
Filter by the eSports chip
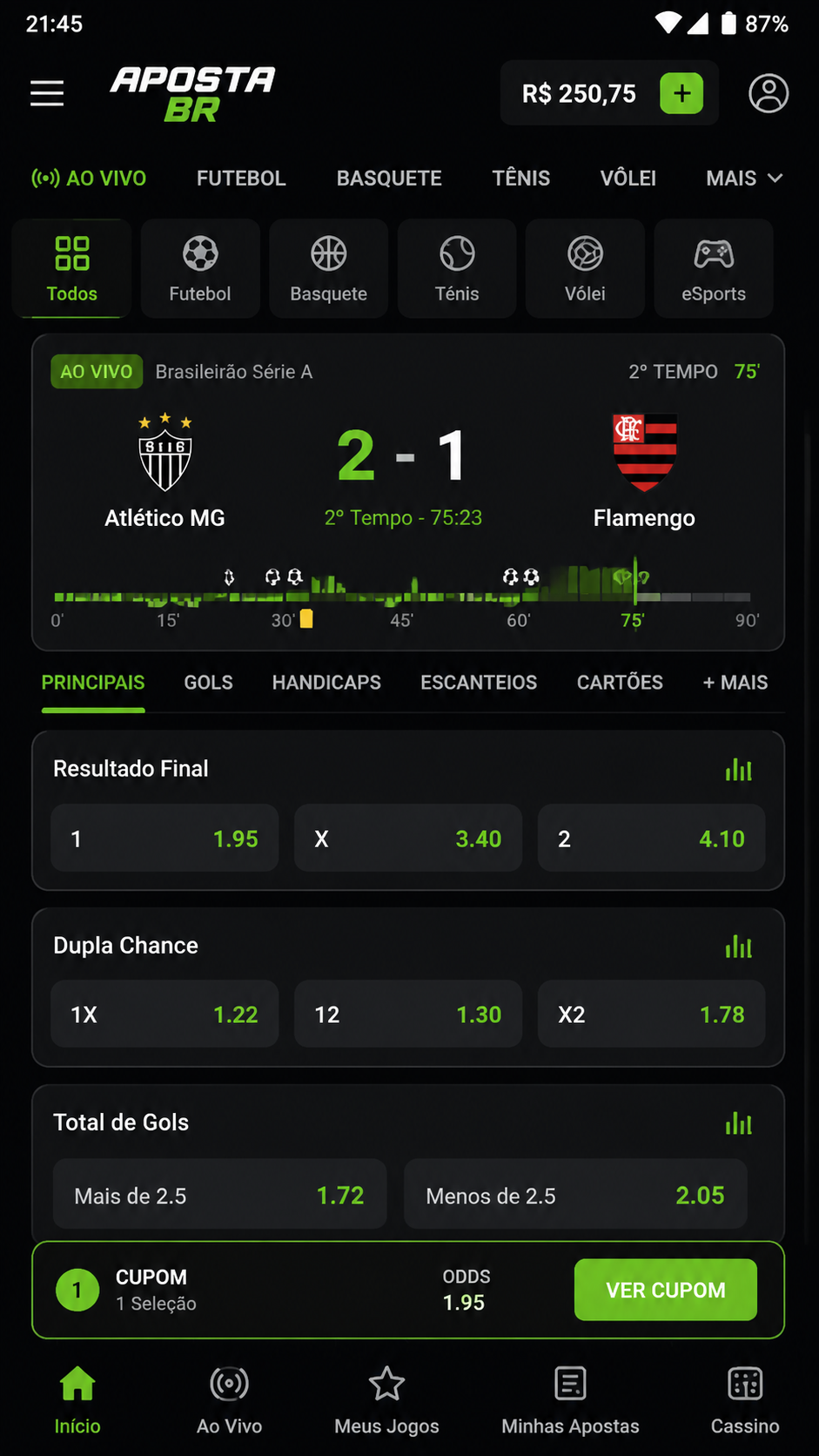pos(714,268)
